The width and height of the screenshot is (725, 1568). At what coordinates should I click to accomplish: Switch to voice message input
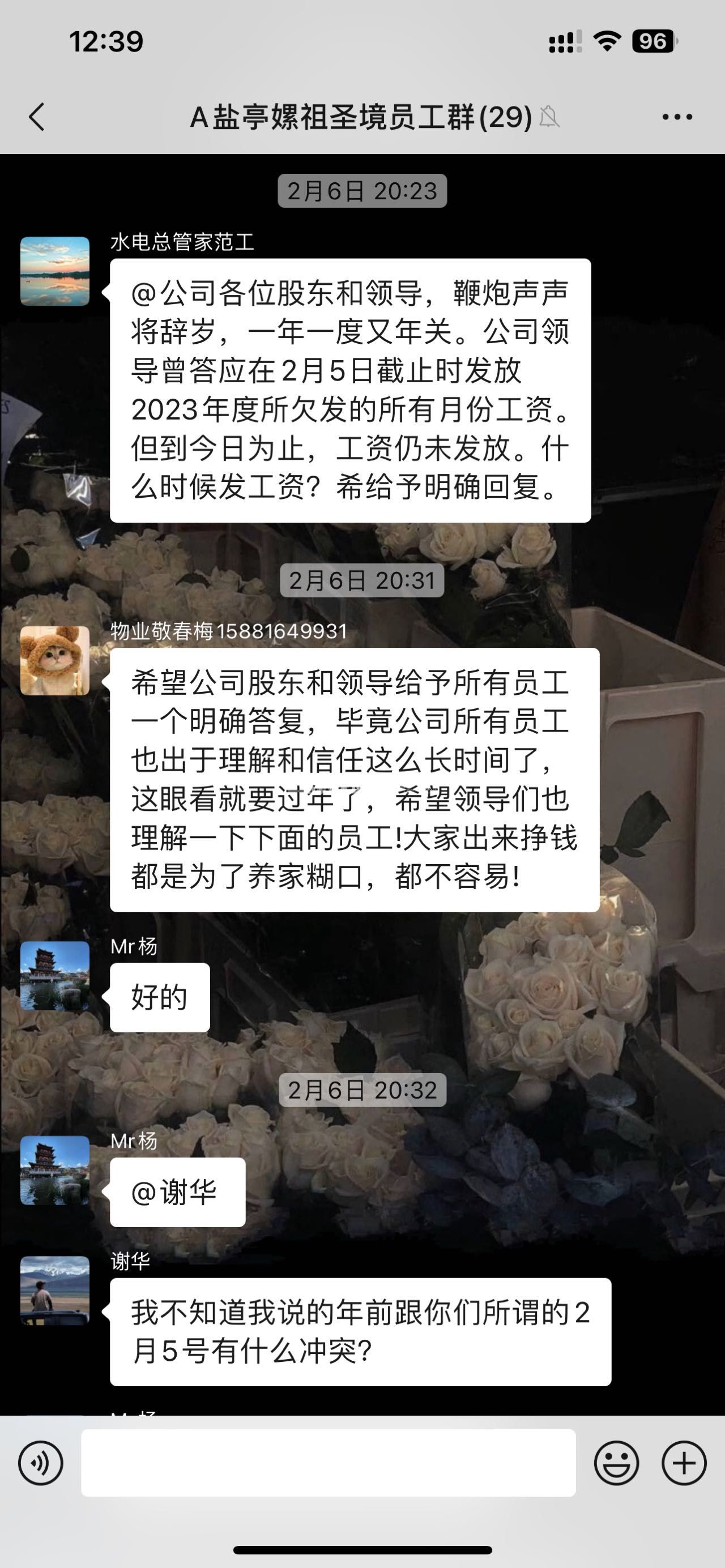tap(40, 1463)
